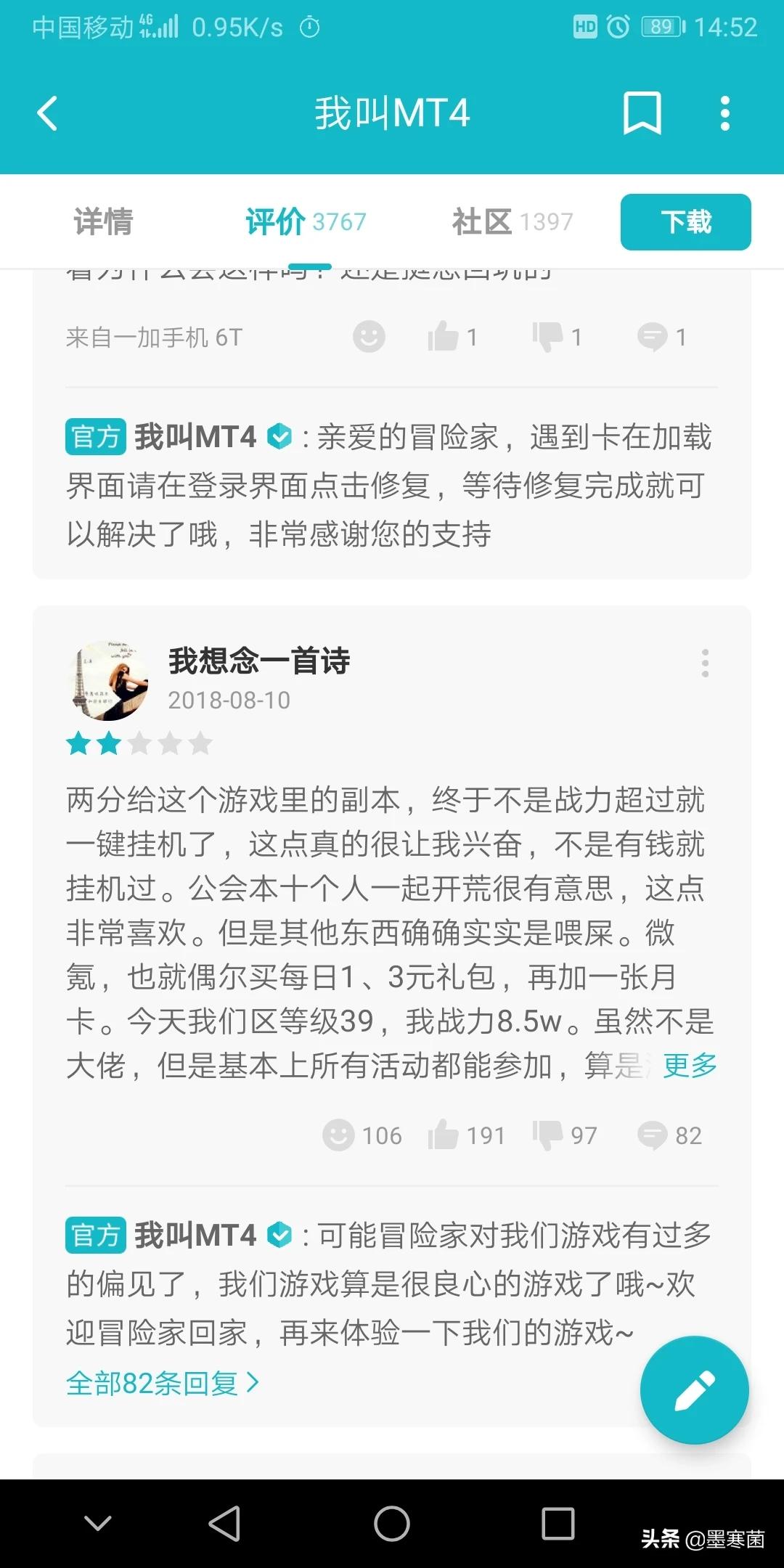784x1568 pixels.
Task: Bookmark the 我叫MT4 game page
Action: coord(642,113)
